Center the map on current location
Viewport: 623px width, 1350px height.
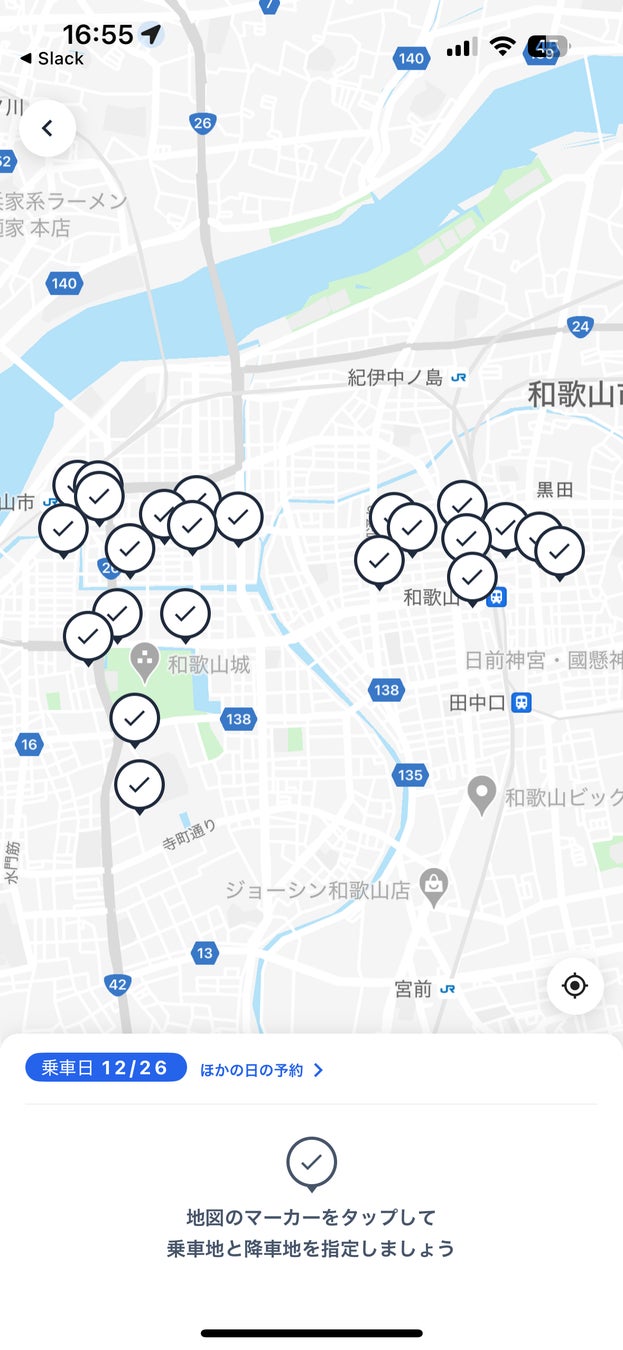tap(575, 986)
